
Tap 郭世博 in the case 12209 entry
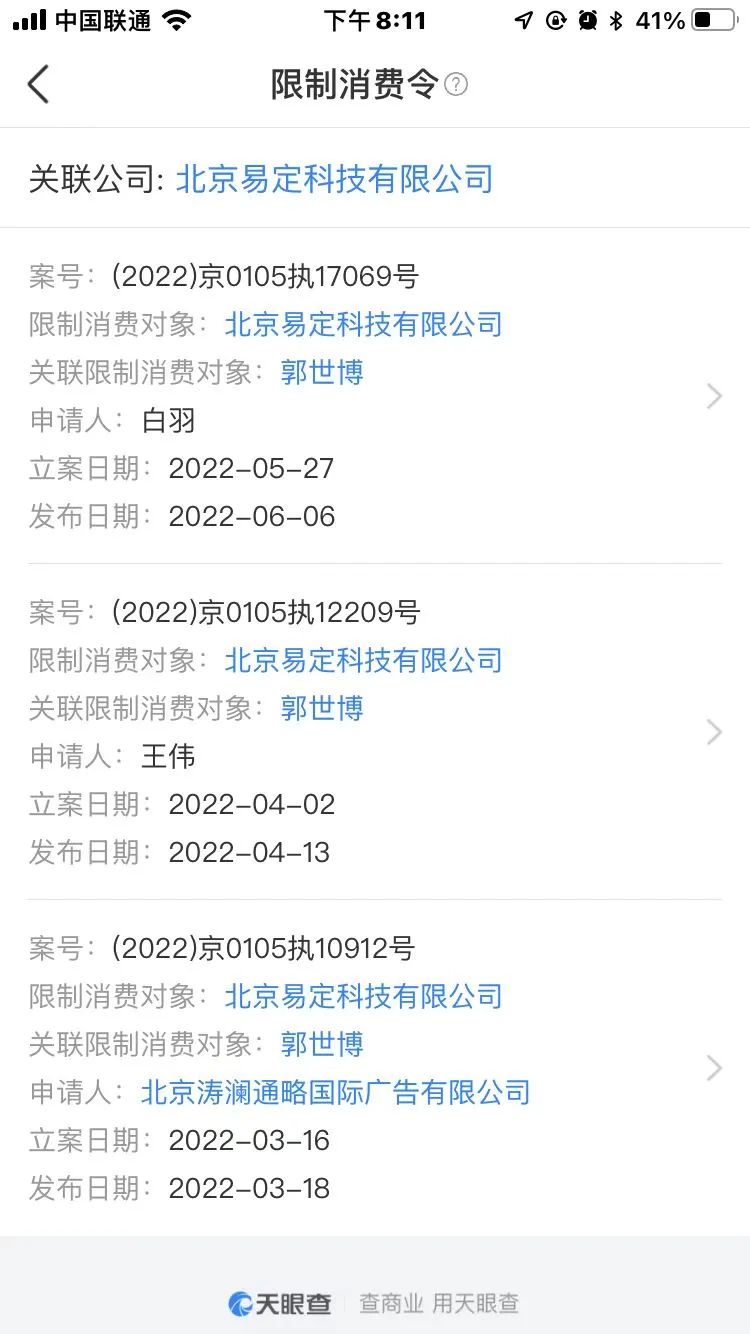pyautogui.click(x=322, y=708)
